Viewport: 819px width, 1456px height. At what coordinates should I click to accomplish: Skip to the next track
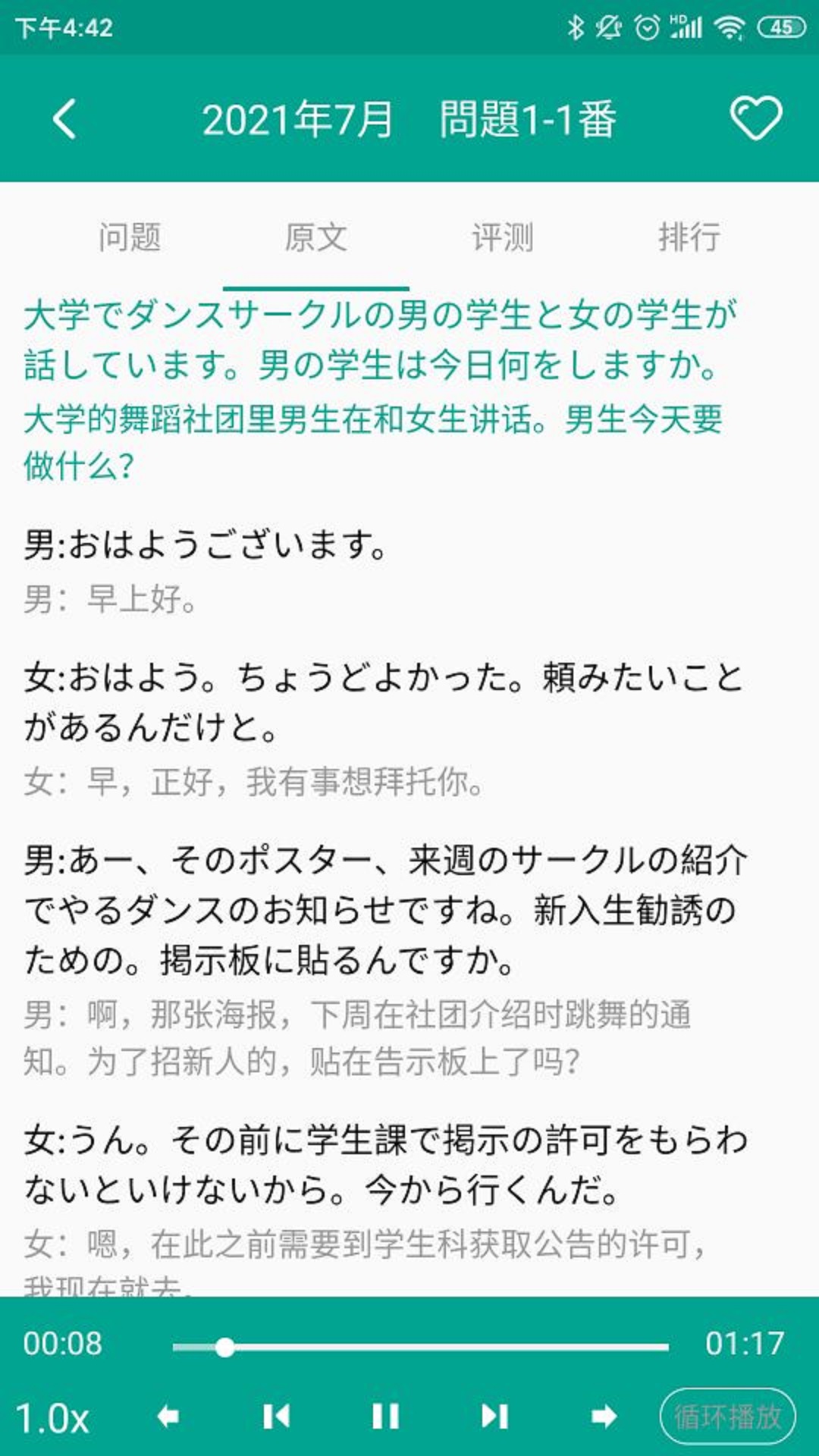tap(494, 1416)
